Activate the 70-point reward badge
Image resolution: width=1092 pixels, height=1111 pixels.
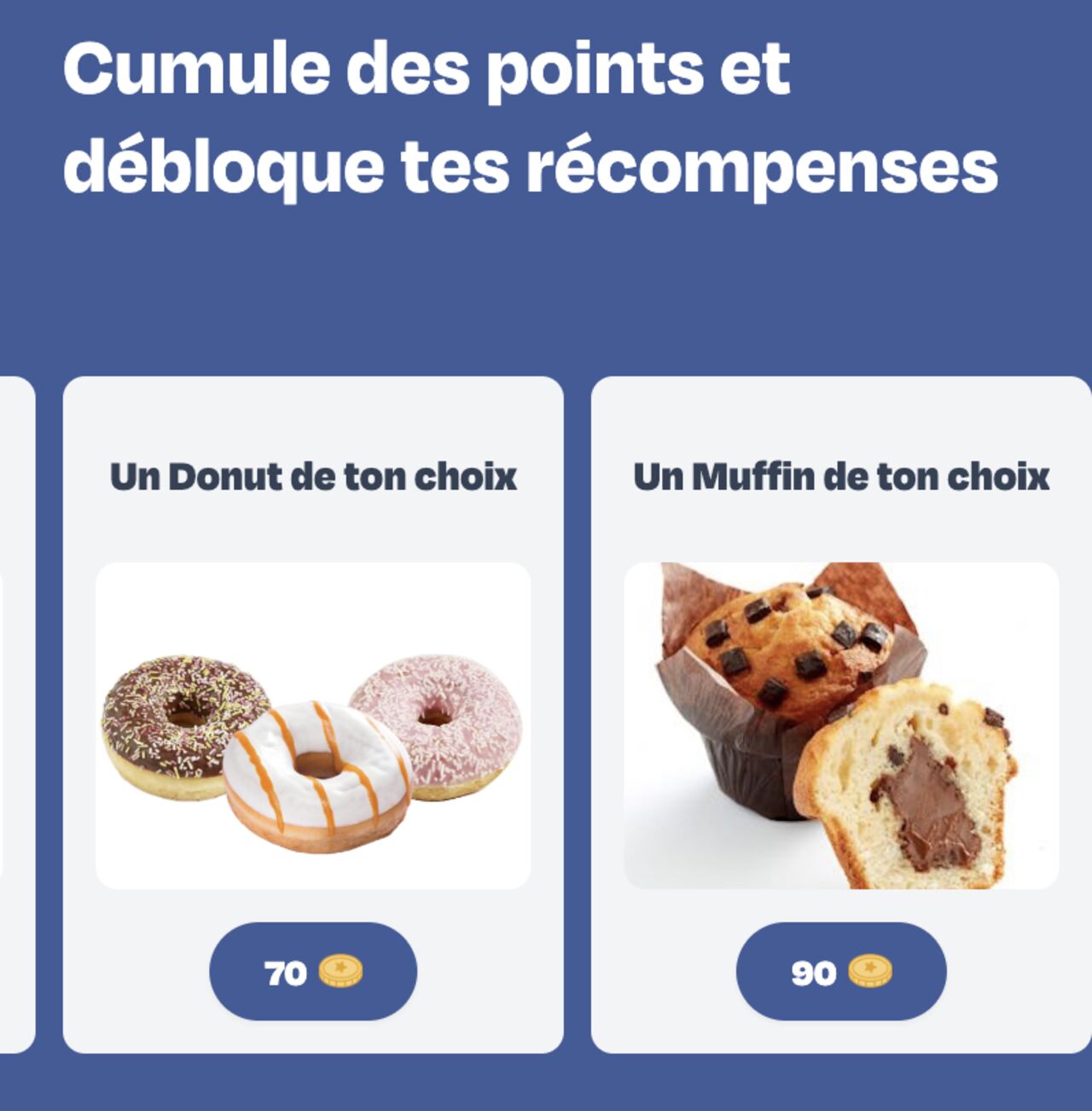click(x=315, y=971)
